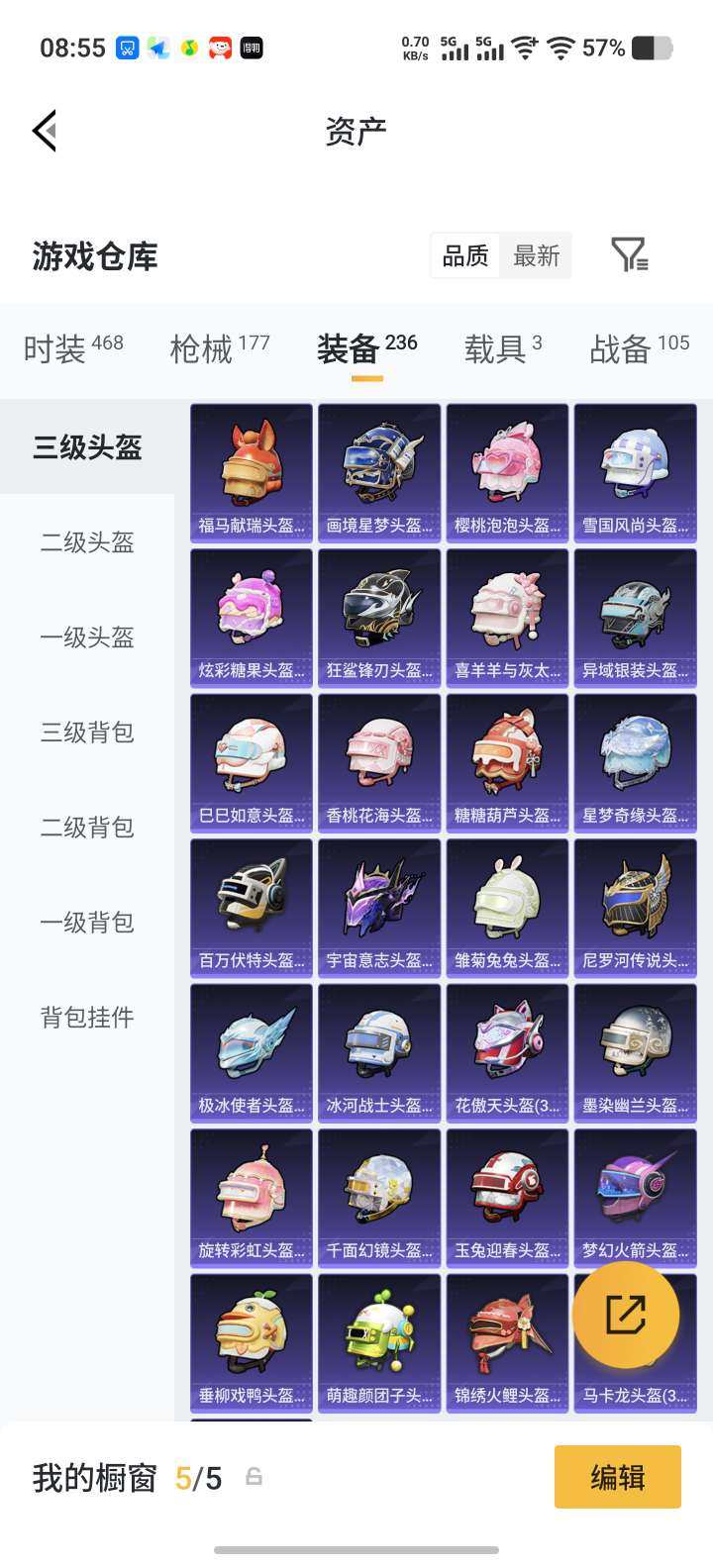Select the 三级背包 sidebar category
Screen dimensions: 713x1568
(86, 733)
